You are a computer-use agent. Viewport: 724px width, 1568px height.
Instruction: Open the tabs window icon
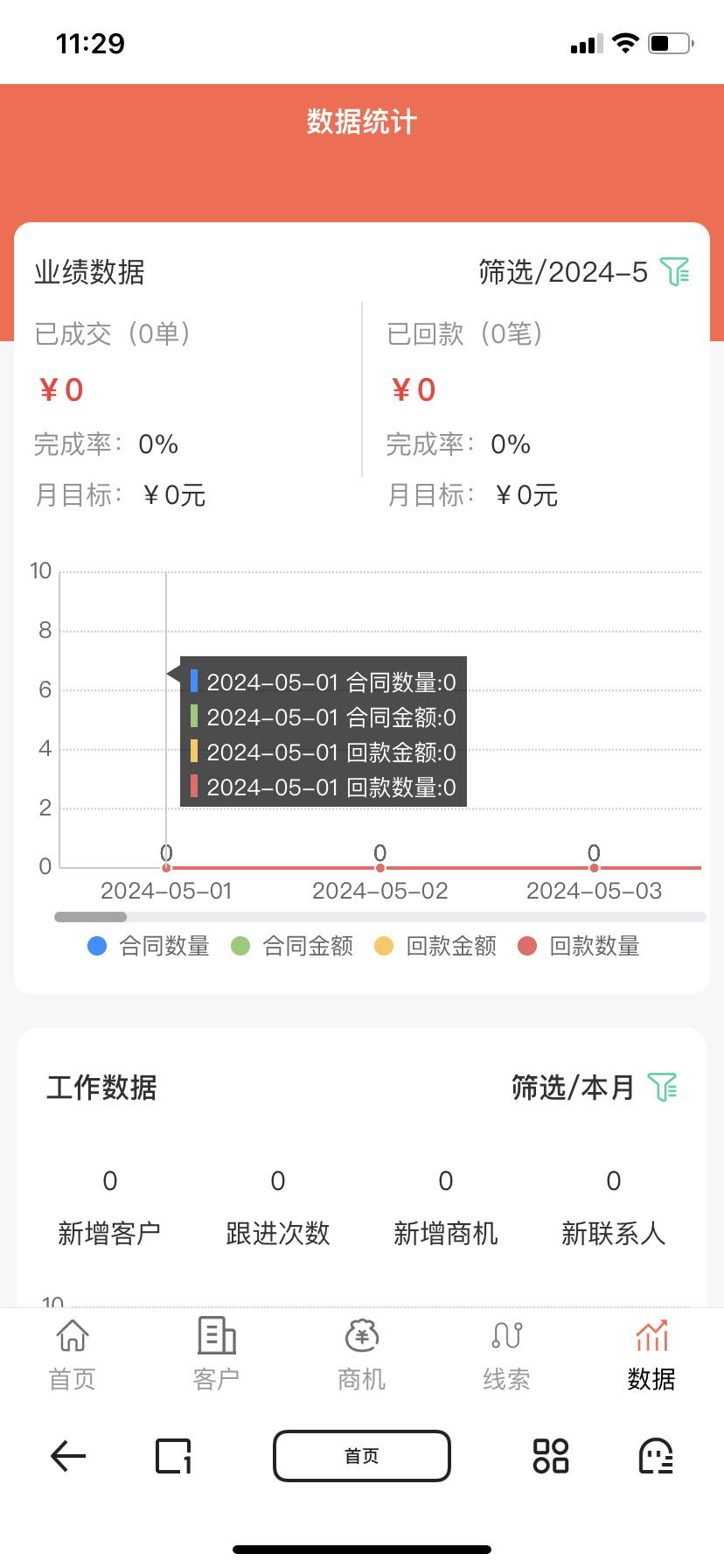[173, 1456]
